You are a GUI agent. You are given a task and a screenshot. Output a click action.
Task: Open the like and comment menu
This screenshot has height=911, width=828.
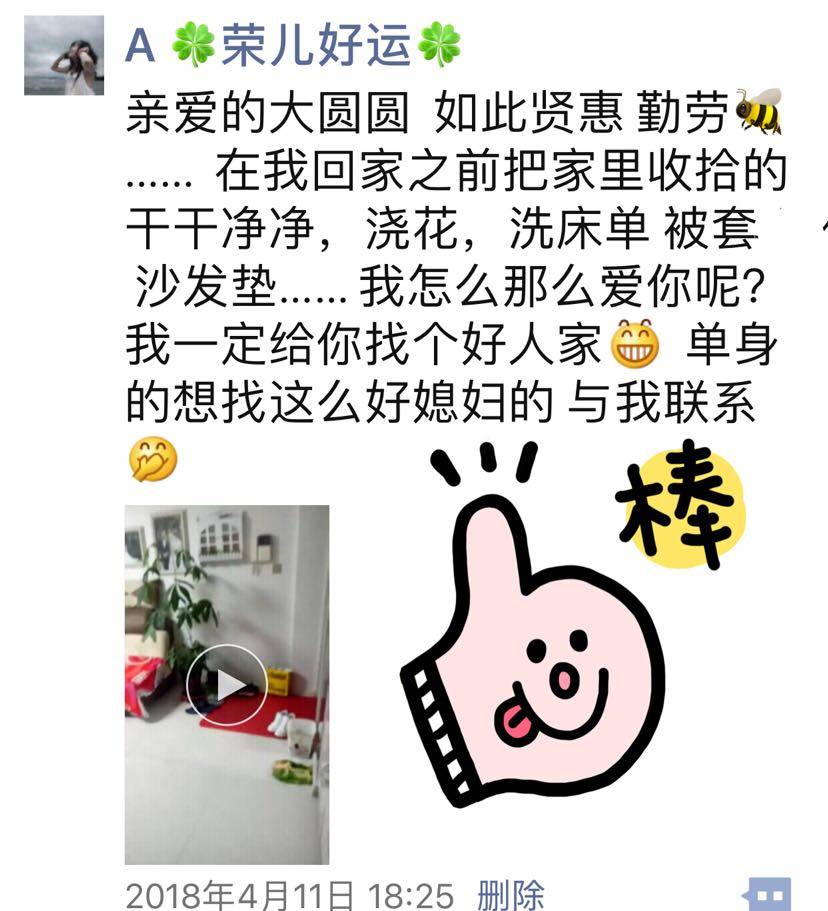coord(769,893)
